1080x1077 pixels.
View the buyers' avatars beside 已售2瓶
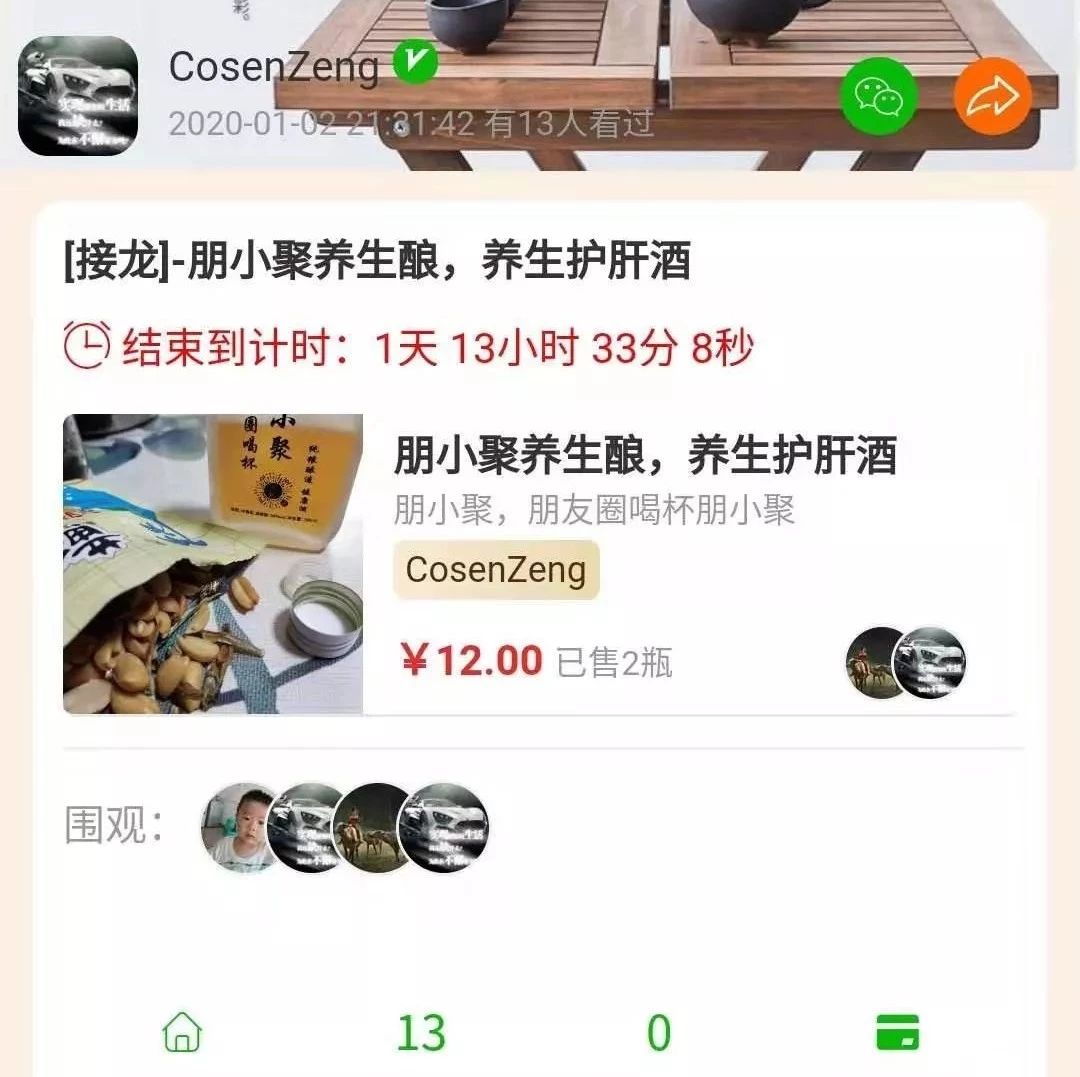coord(906,662)
